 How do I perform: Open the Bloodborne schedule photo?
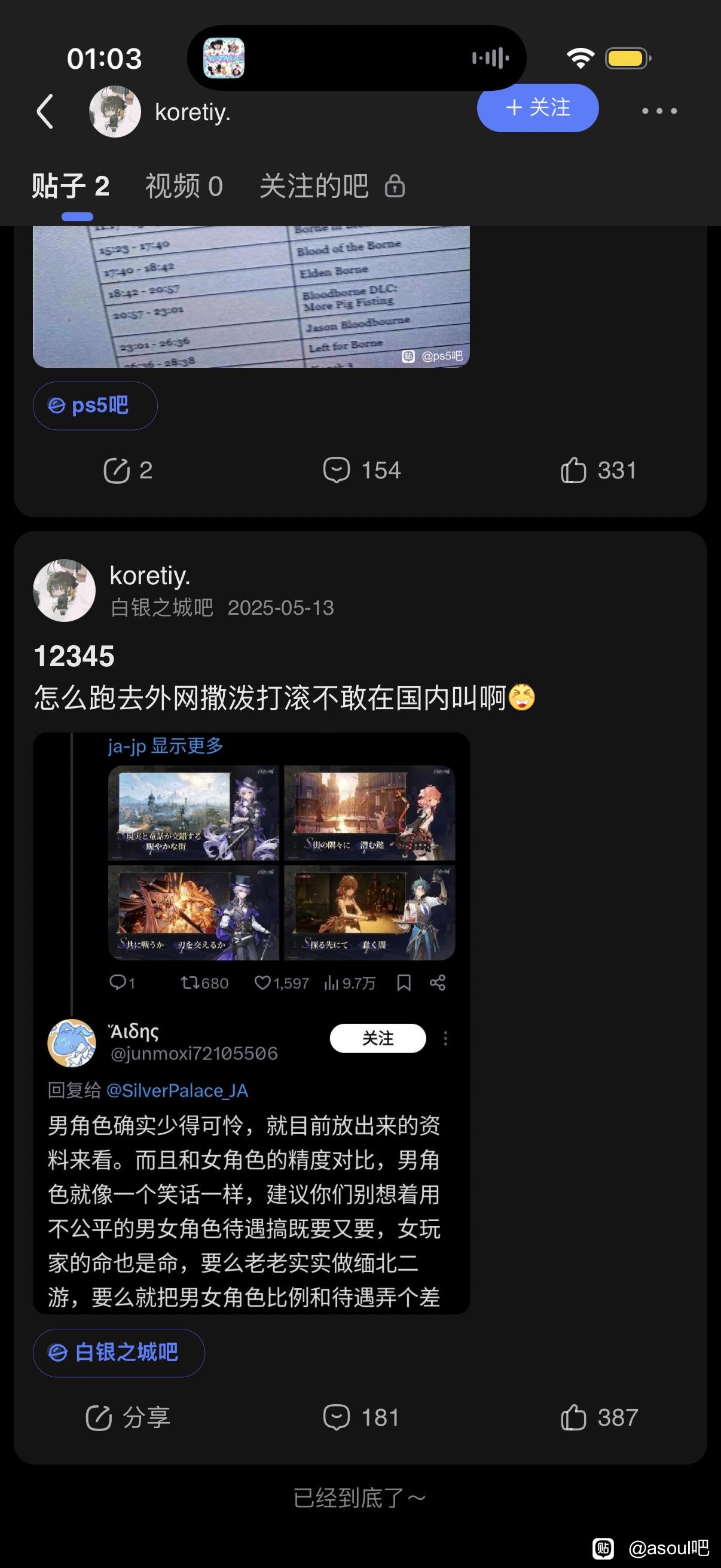pyautogui.click(x=250, y=297)
